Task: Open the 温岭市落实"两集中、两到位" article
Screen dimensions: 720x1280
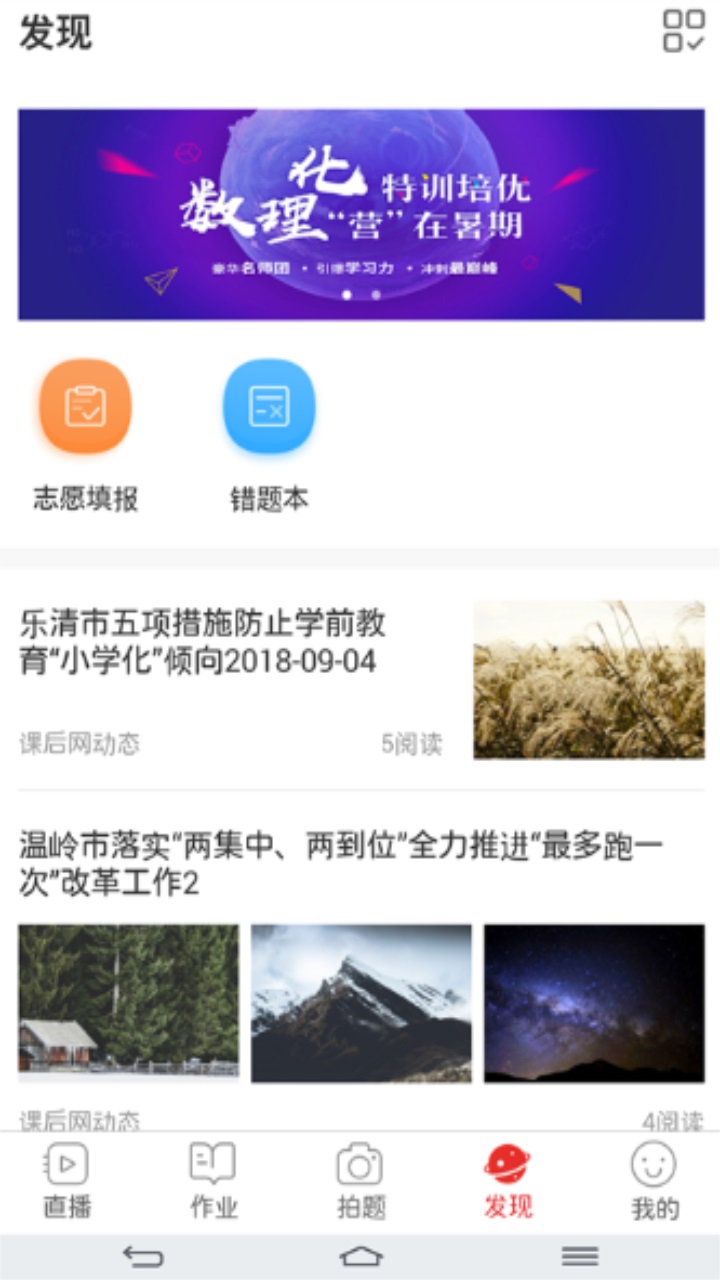Action: tap(340, 865)
